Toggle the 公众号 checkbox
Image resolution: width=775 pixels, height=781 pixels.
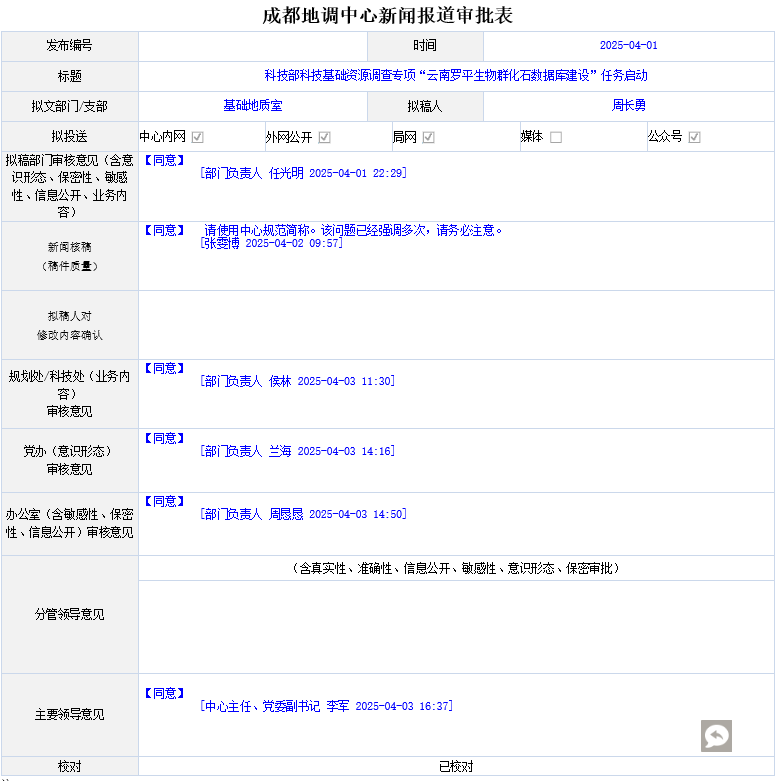coord(694,137)
